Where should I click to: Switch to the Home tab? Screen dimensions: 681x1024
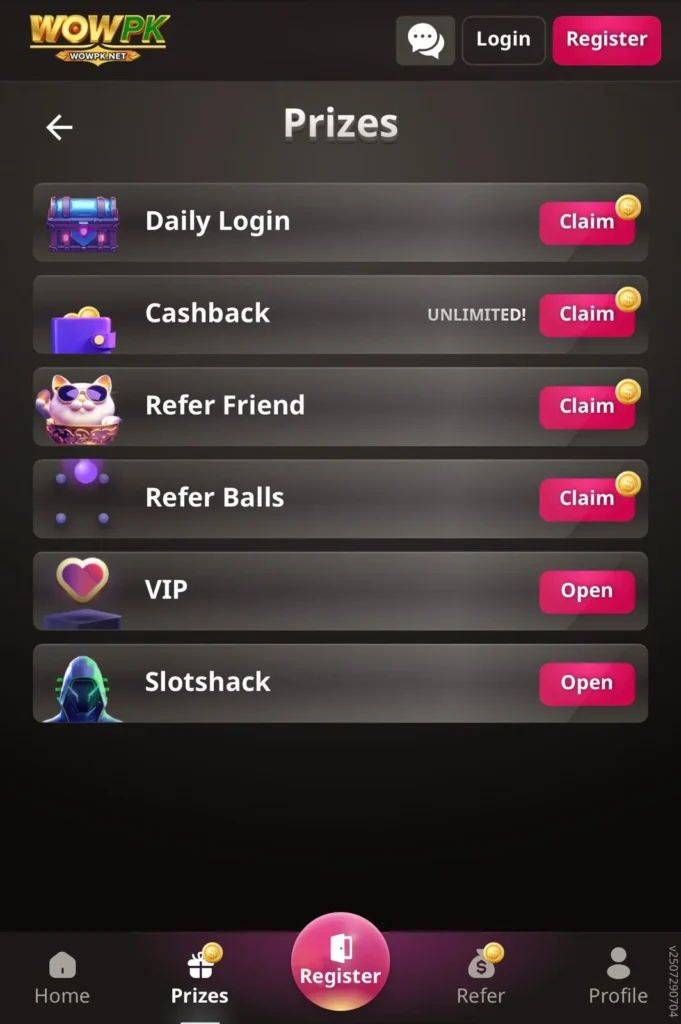[x=62, y=978]
